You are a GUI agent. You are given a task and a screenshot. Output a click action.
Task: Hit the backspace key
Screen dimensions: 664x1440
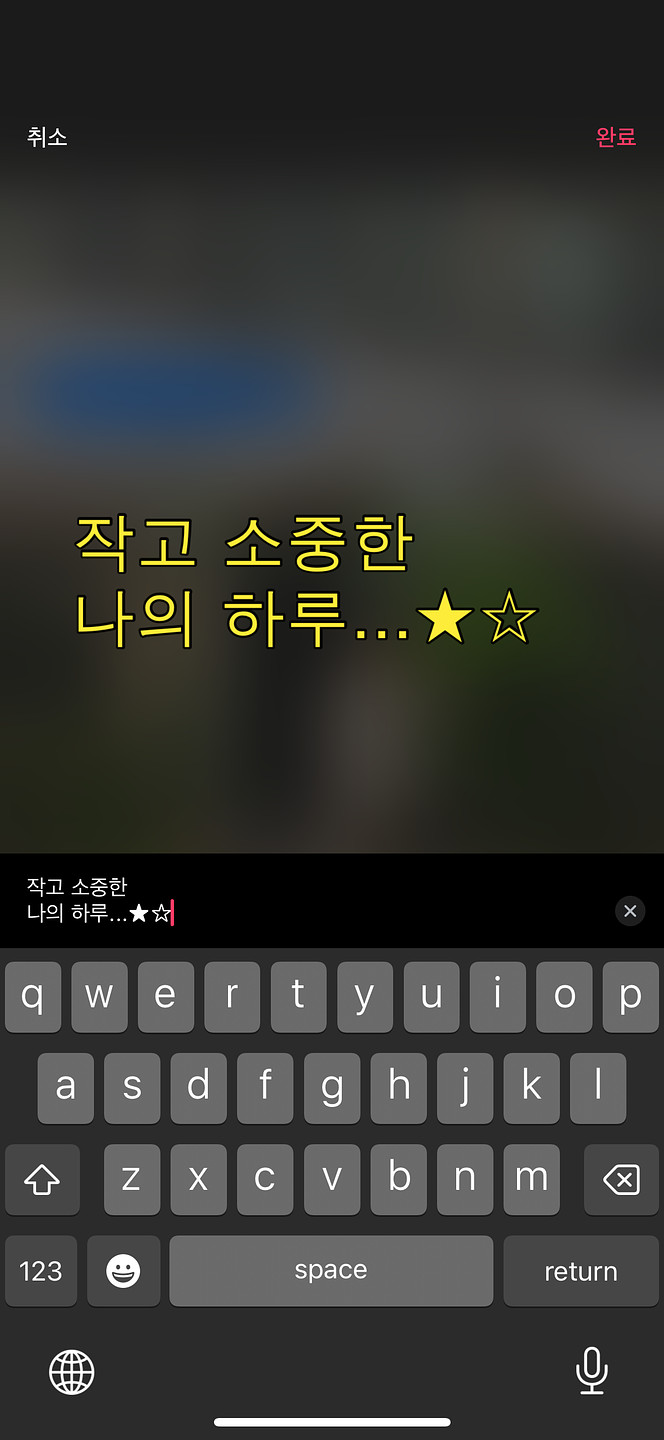[621, 1180]
